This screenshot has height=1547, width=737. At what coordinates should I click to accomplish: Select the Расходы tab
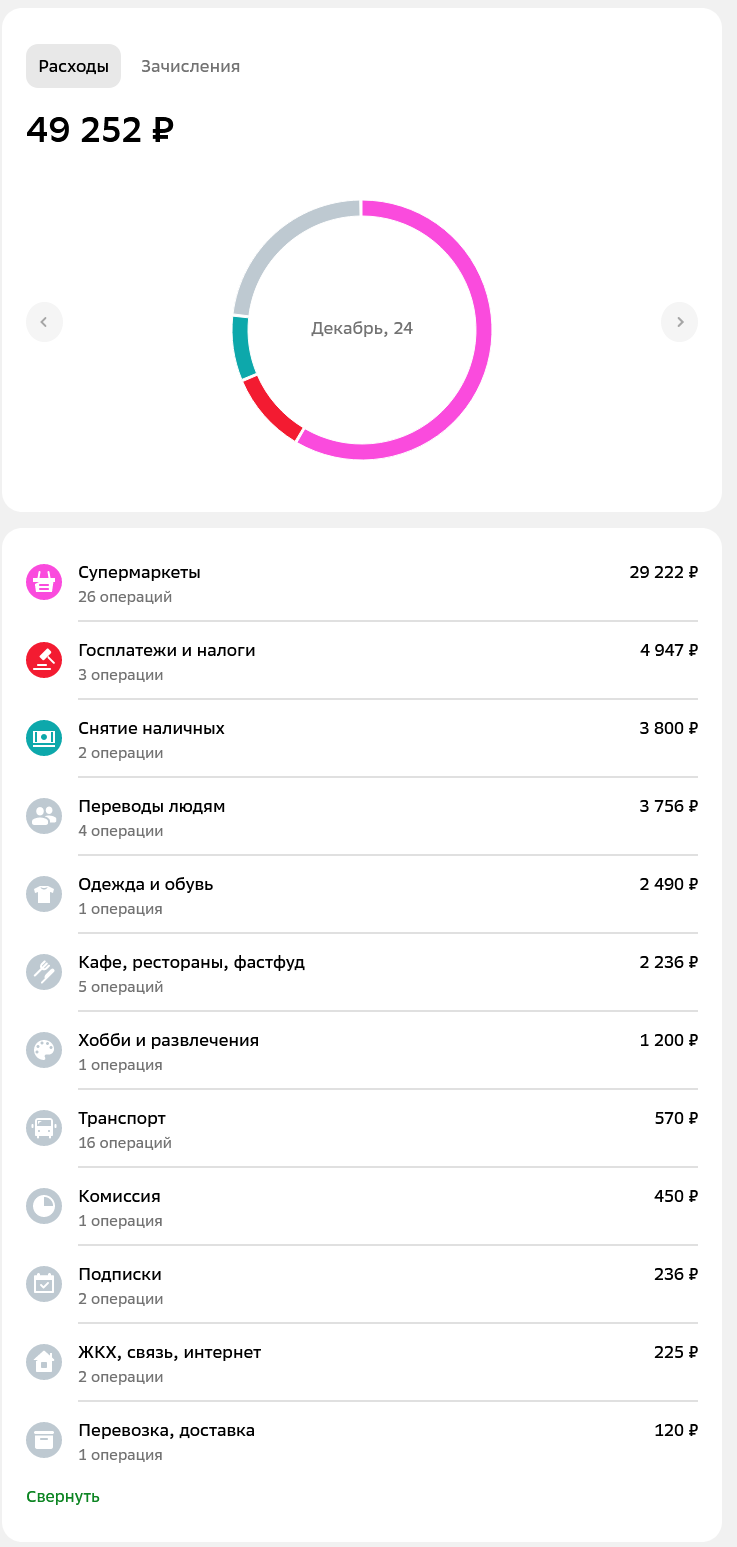(x=73, y=66)
